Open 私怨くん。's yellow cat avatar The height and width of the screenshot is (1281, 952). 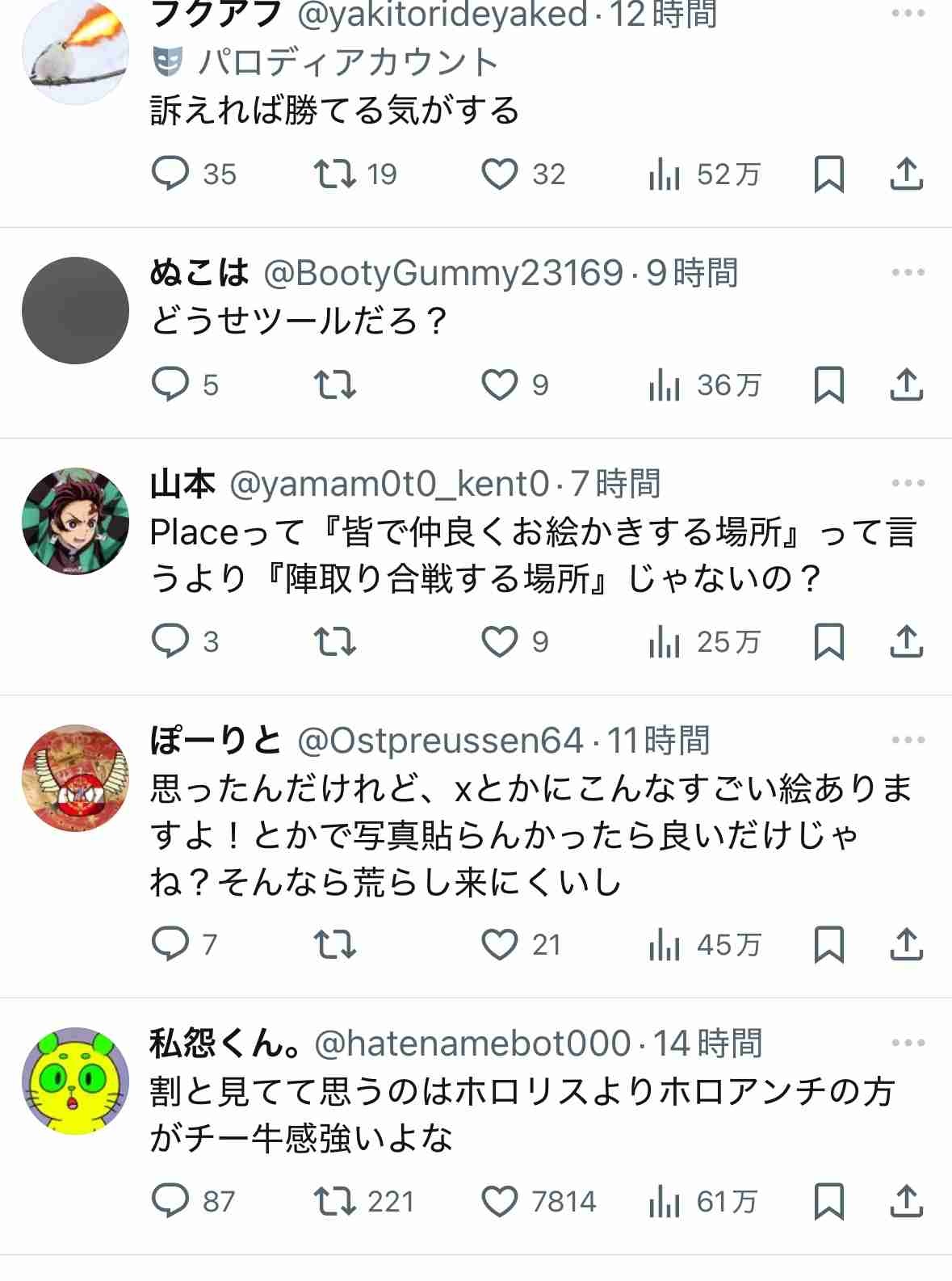click(75, 1081)
